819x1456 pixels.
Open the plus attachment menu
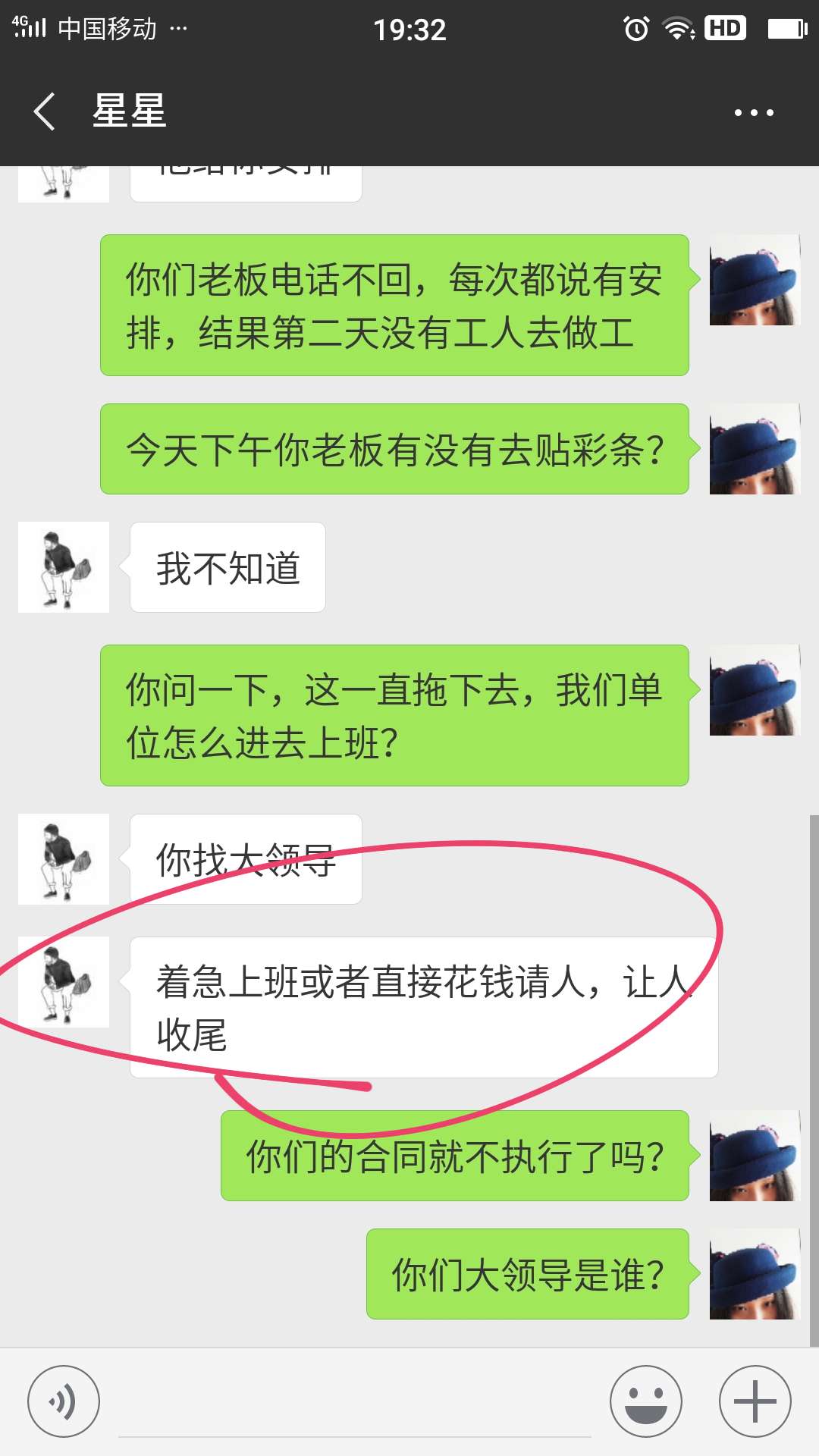755,1401
